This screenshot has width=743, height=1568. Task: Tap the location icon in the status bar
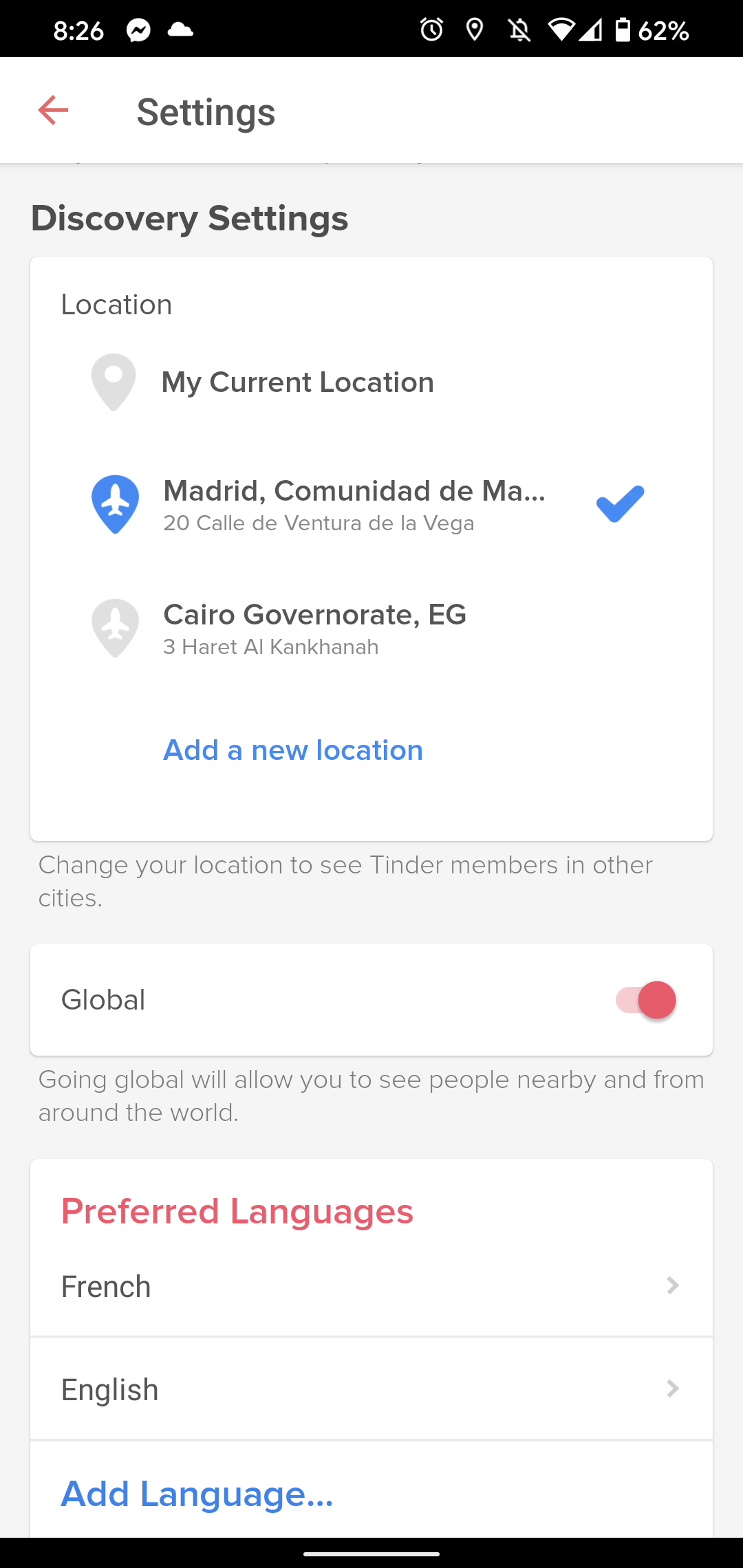click(x=475, y=28)
